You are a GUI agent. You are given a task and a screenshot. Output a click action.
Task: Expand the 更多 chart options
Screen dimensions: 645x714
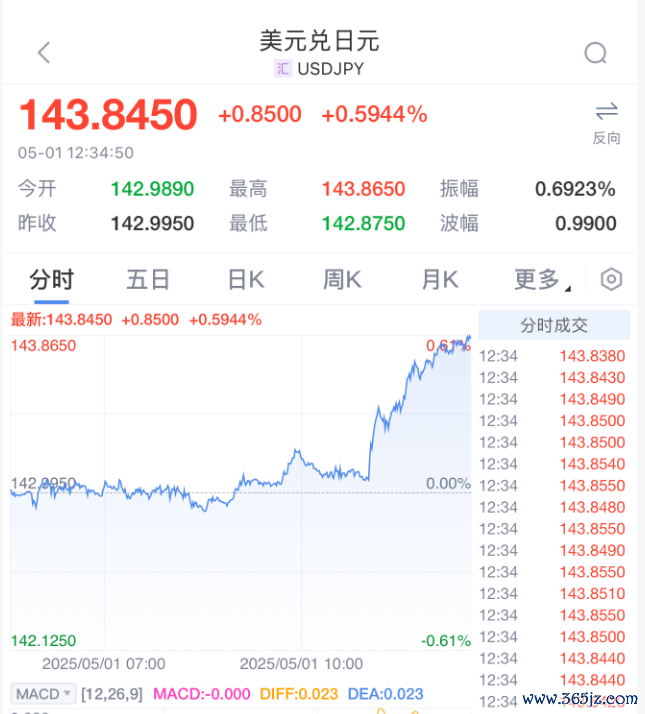(x=543, y=280)
